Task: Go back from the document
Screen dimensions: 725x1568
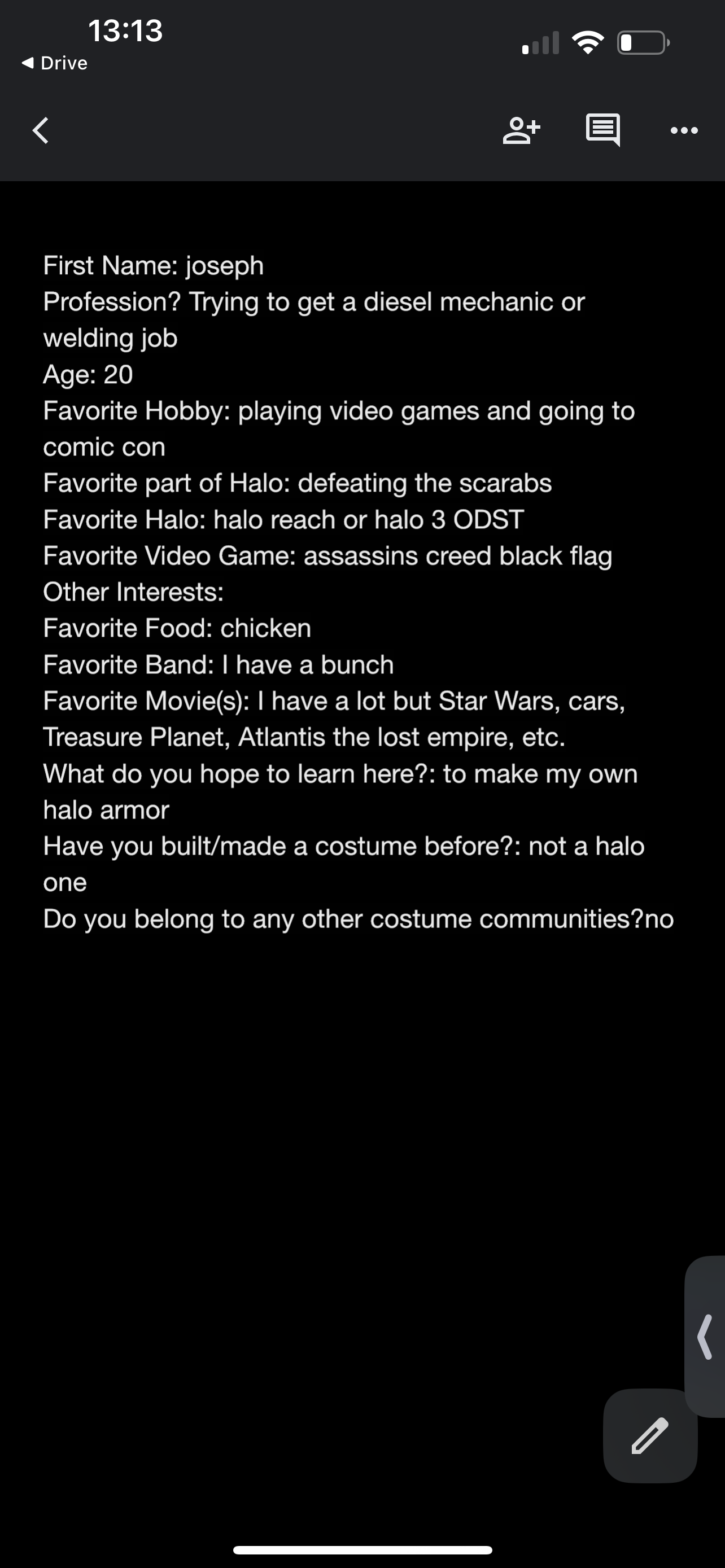Action: tap(40, 130)
